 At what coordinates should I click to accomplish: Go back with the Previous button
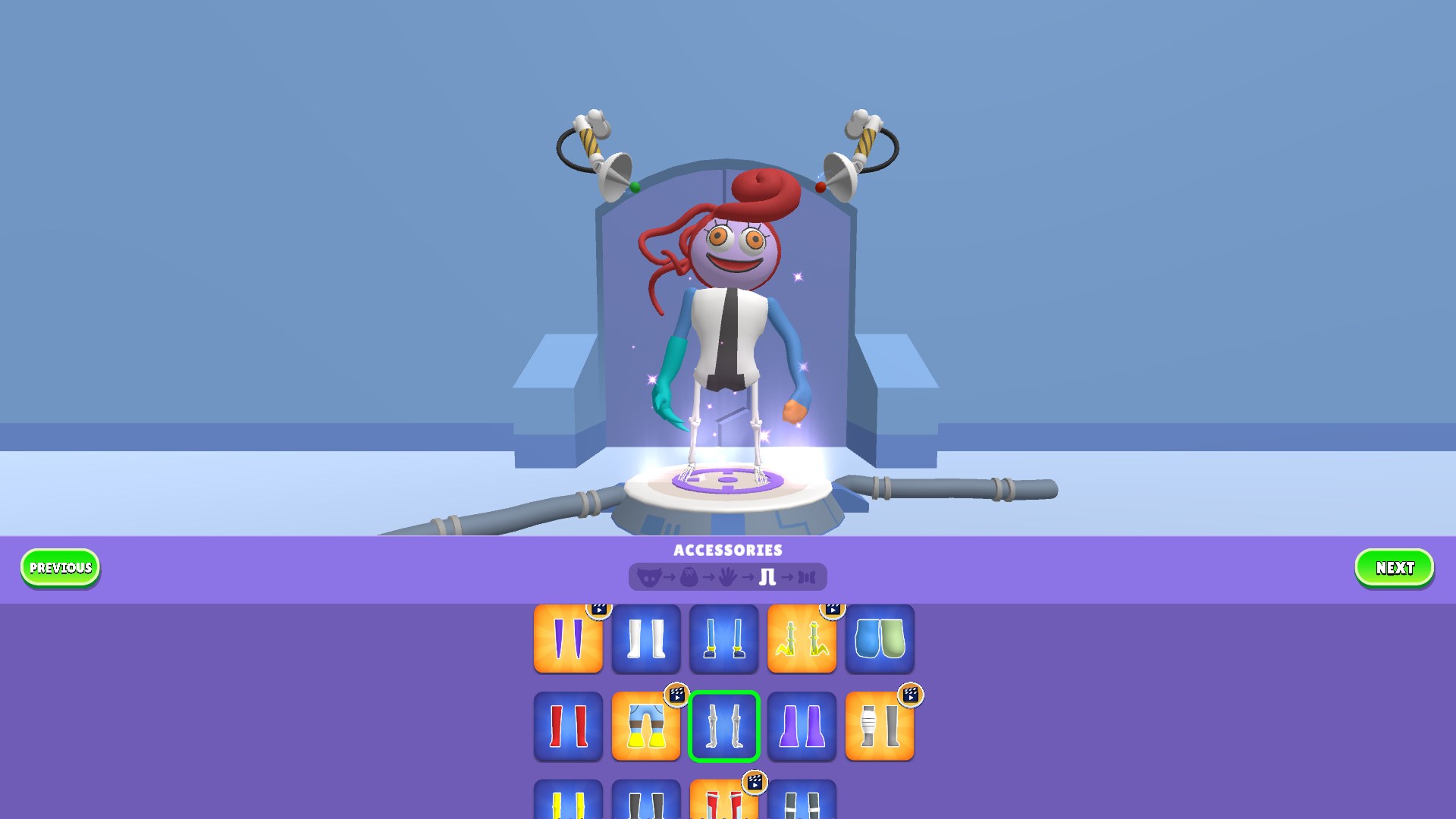click(60, 567)
